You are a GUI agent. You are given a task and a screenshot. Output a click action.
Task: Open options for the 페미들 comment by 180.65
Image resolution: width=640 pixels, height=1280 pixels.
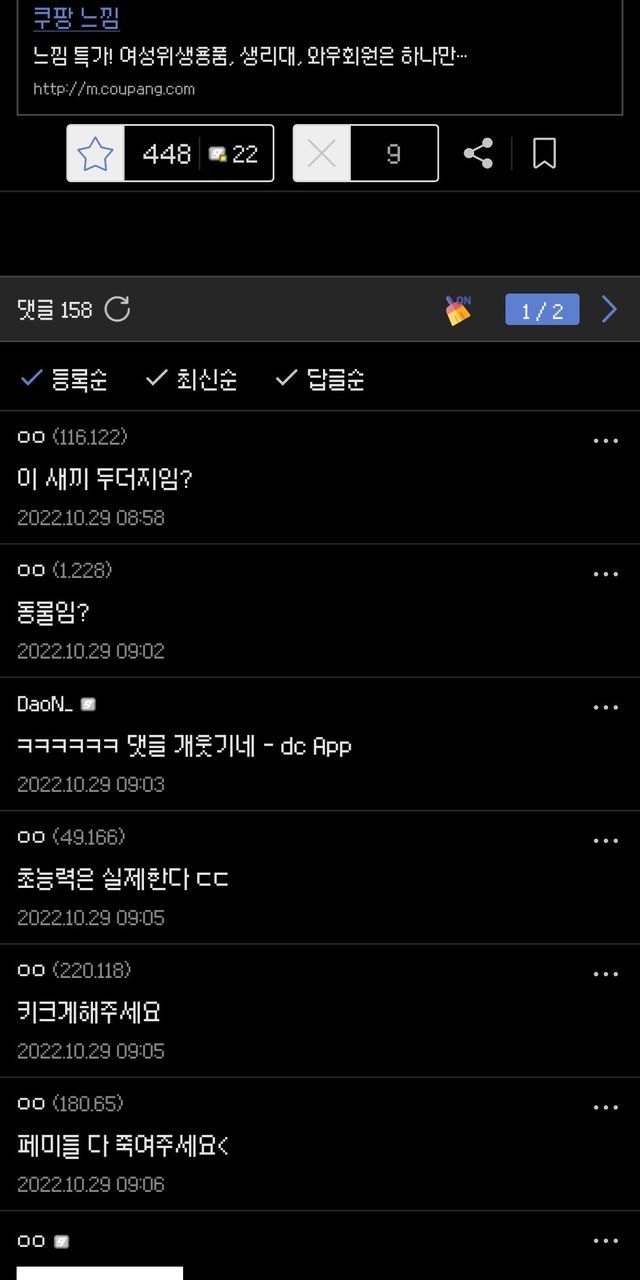(x=606, y=1107)
